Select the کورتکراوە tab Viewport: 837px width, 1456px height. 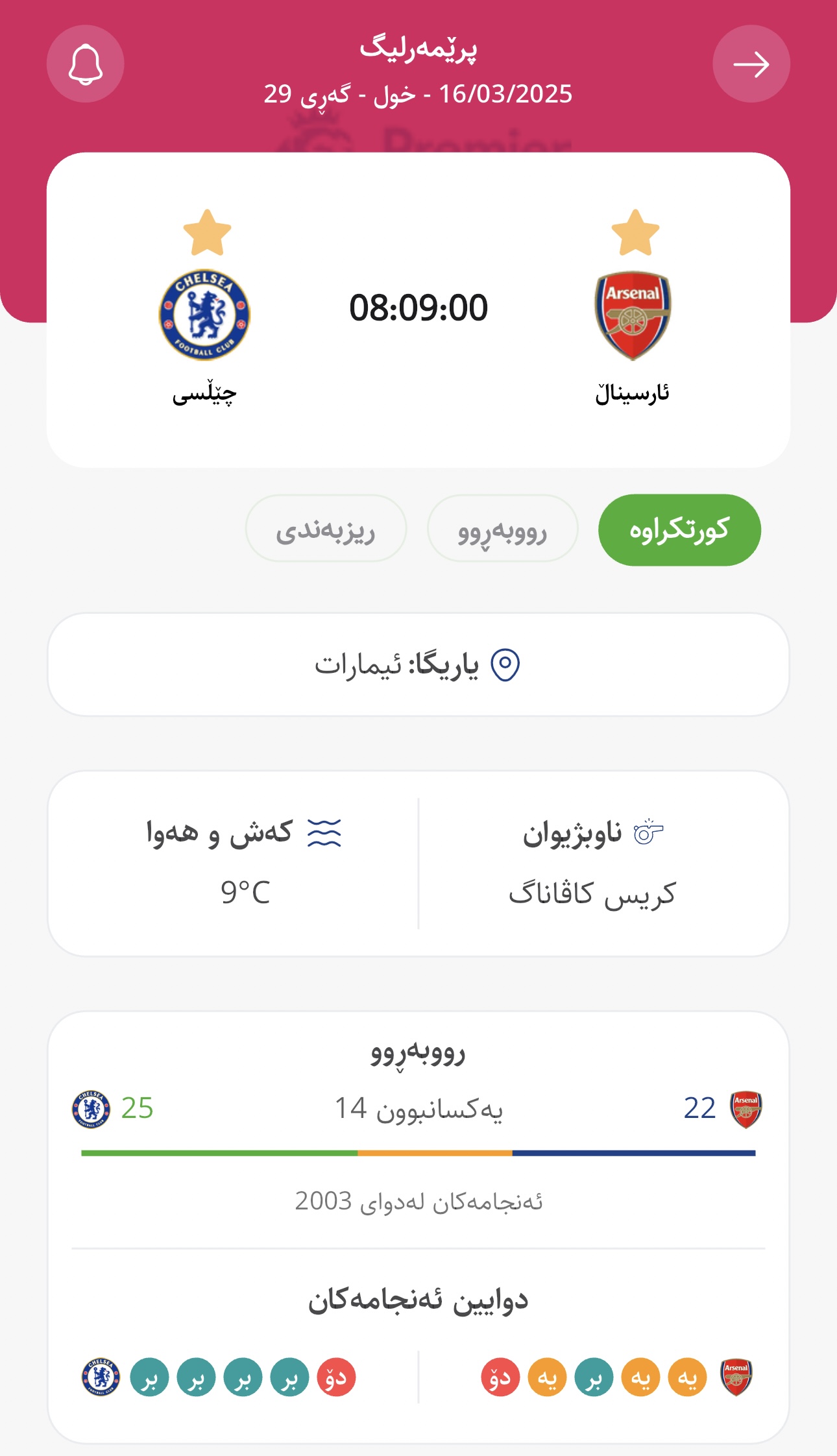[x=679, y=530]
